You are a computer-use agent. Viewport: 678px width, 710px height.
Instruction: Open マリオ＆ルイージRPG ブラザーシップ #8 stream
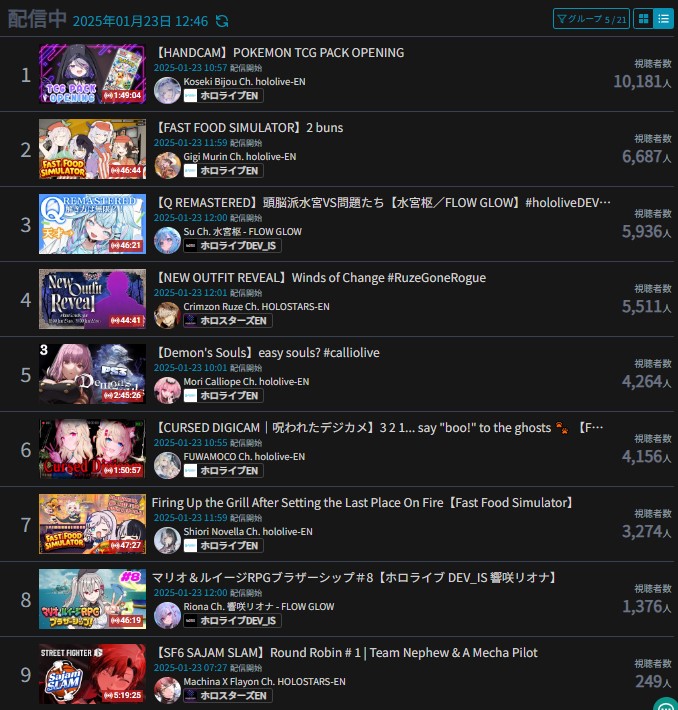[x=354, y=577]
